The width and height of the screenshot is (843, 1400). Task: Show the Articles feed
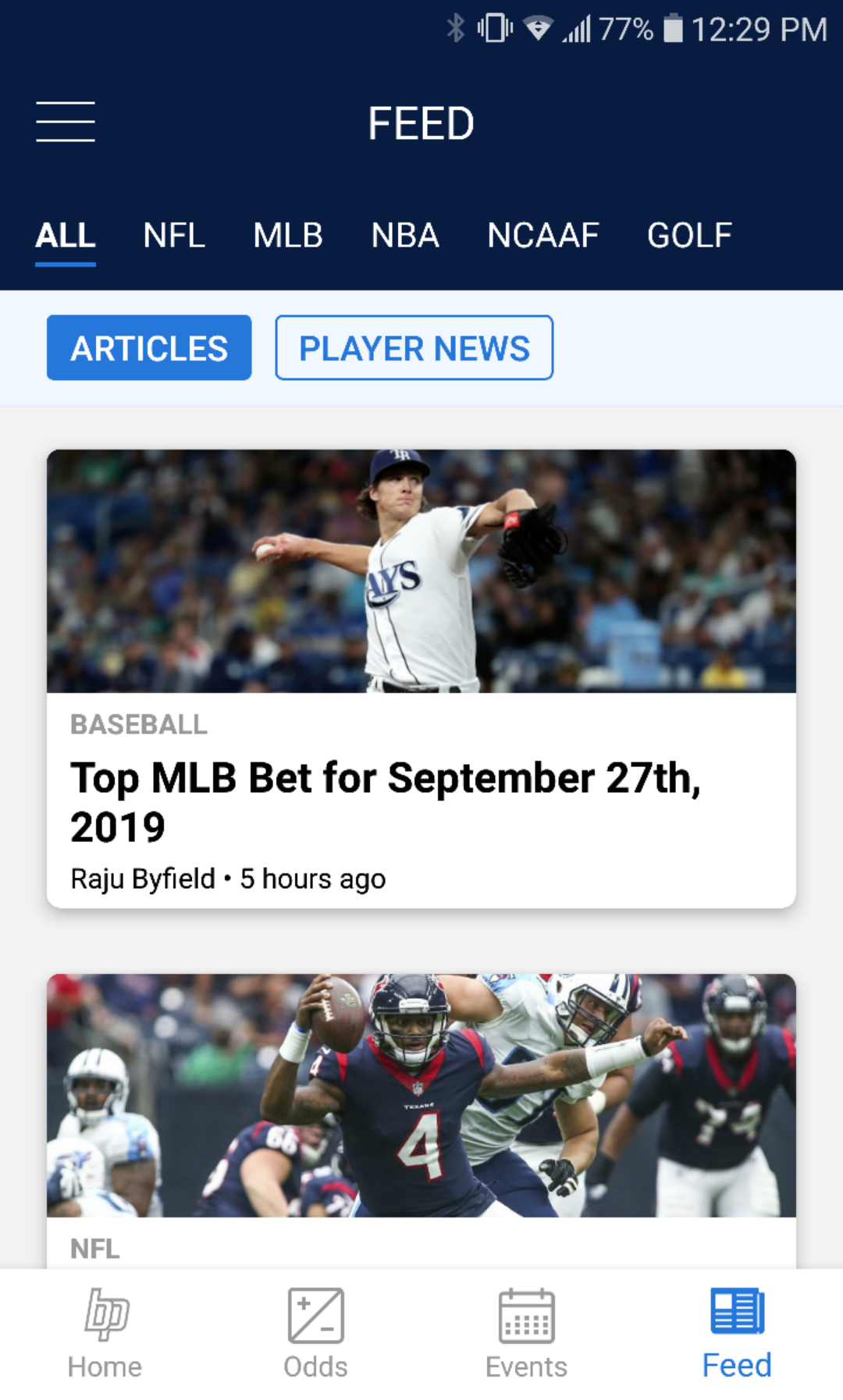(x=149, y=348)
